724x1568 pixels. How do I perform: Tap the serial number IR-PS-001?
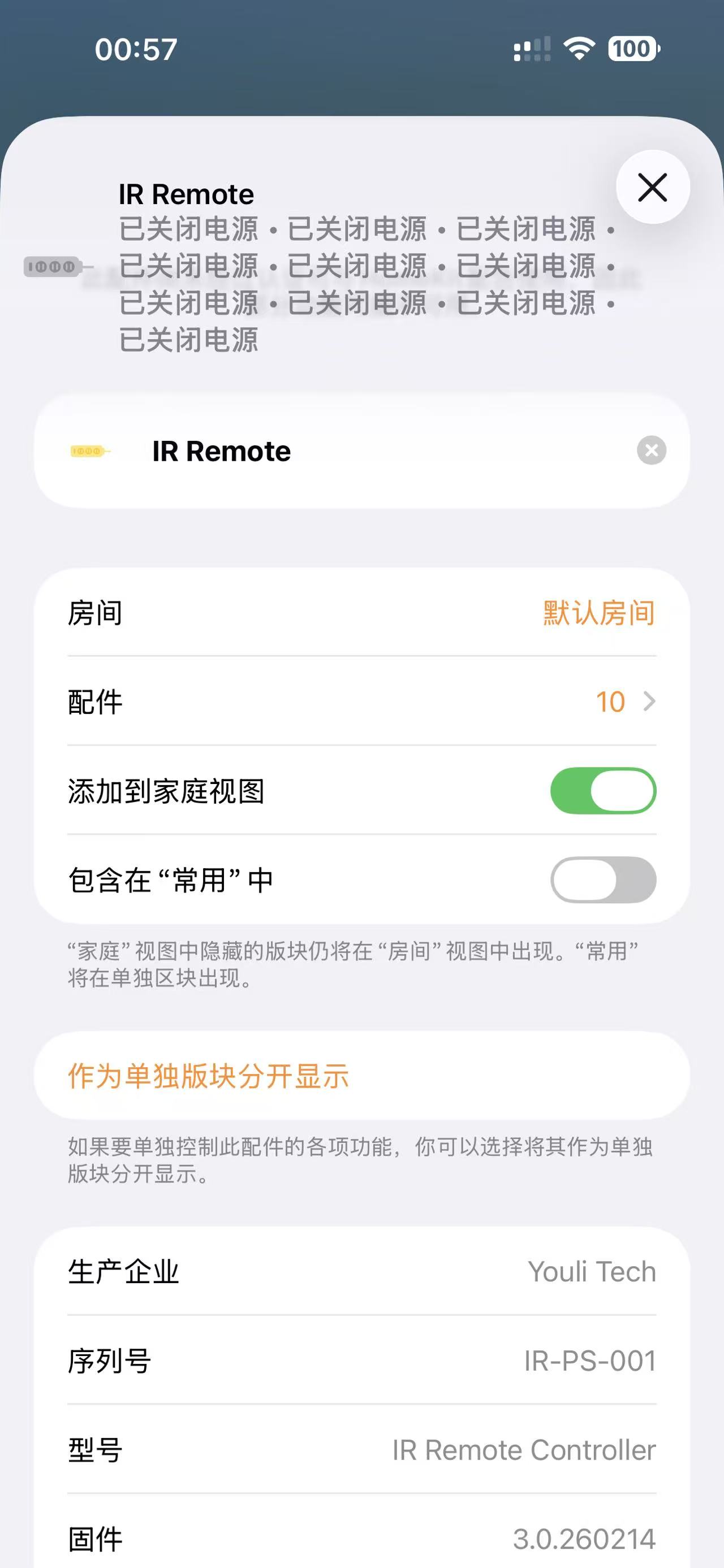click(x=589, y=1361)
